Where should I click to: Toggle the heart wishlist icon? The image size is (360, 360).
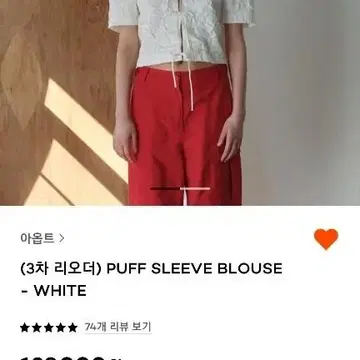coord(326,239)
